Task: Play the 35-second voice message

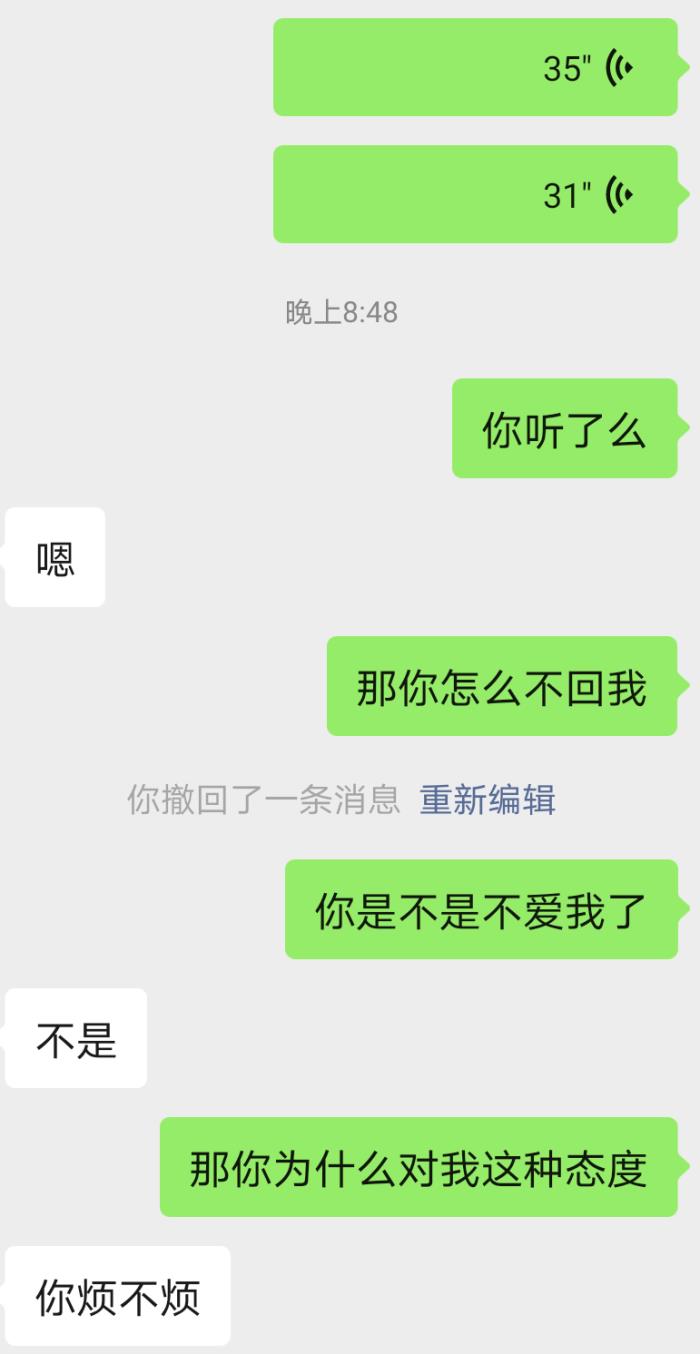Action: coord(475,67)
